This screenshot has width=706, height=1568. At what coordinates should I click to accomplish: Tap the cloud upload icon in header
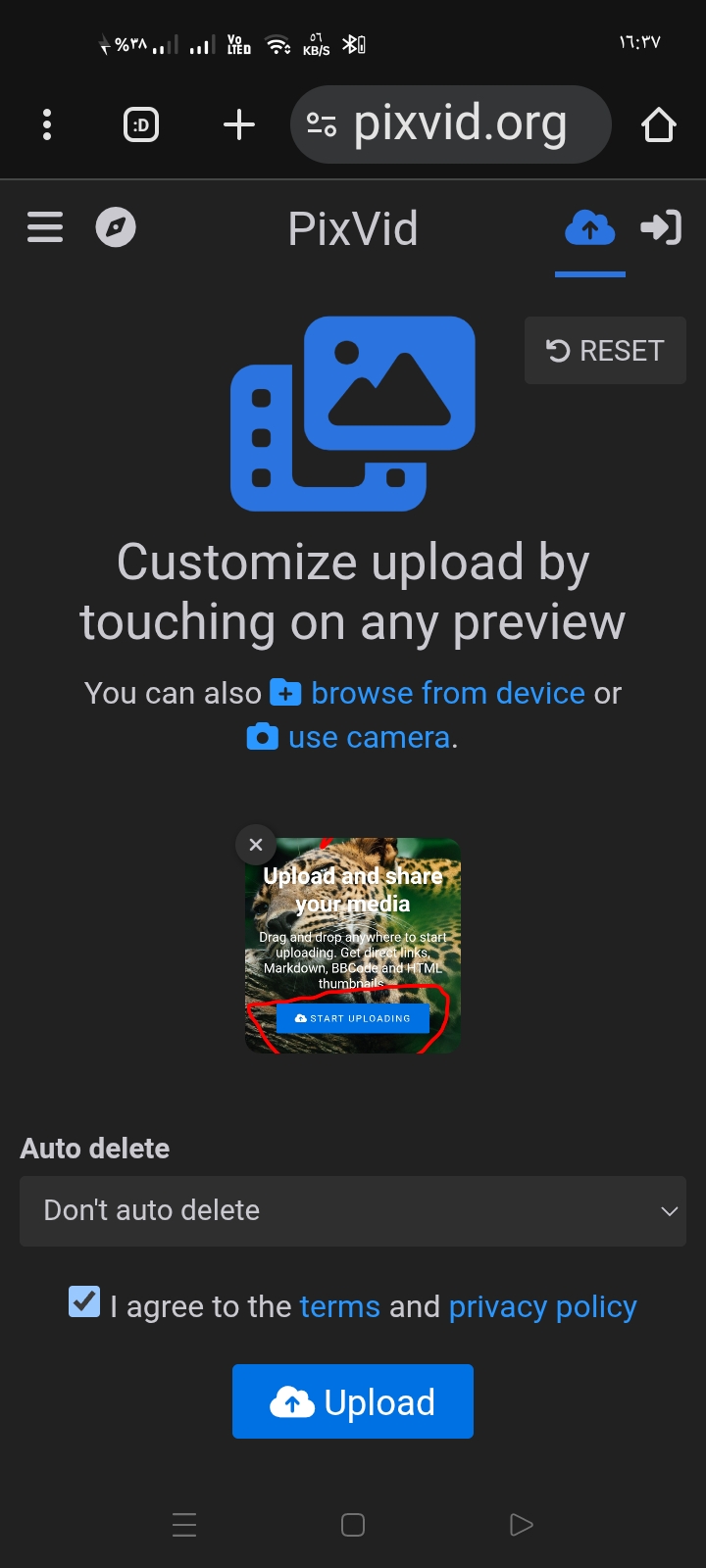coord(589,228)
